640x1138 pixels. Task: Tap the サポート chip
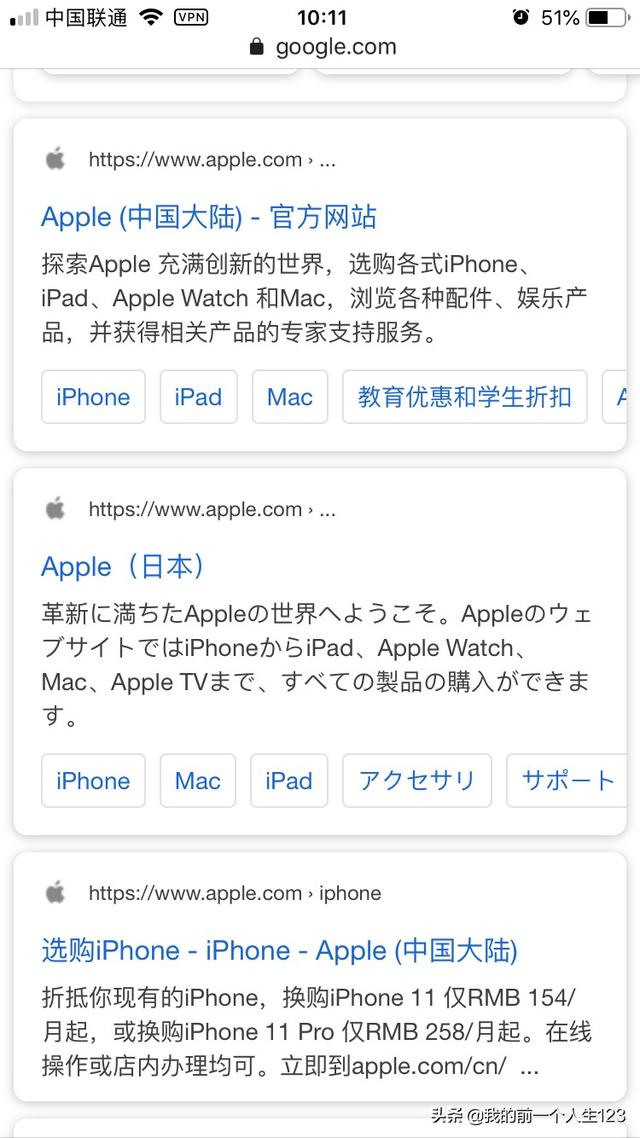566,780
